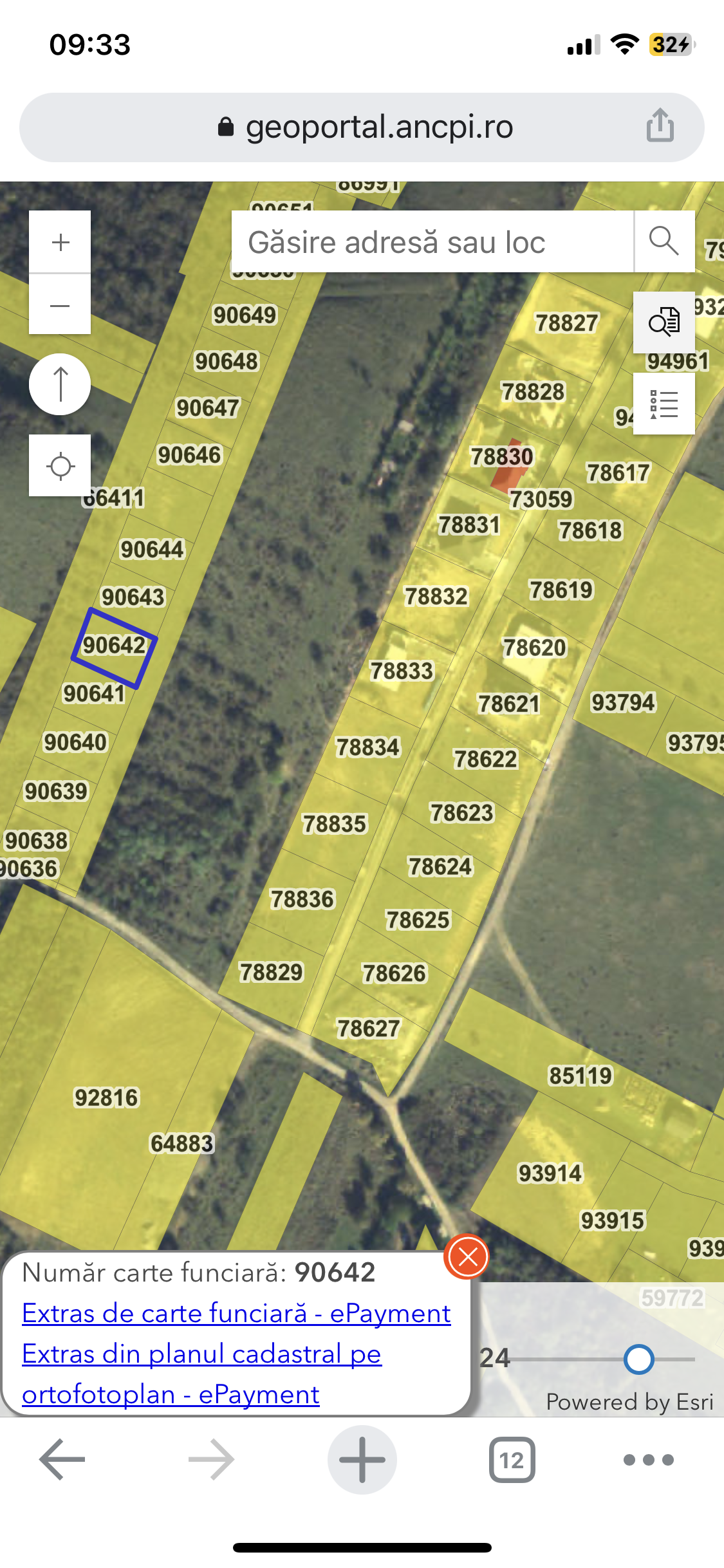Share this geoportal page
The height and width of the screenshot is (1568, 724).
click(x=660, y=126)
